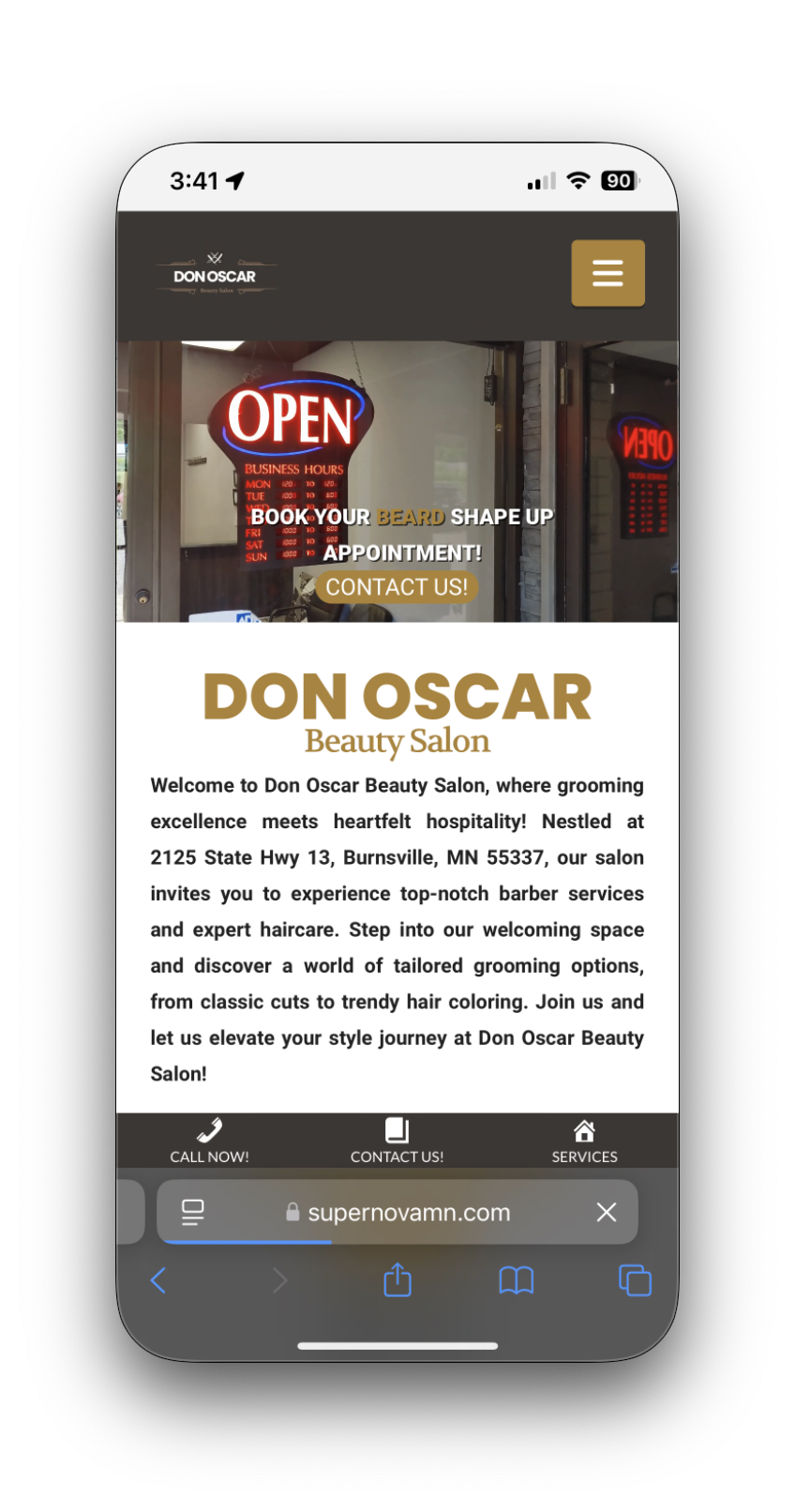Open Services in bottom bar
795x1512 pixels.
click(x=584, y=1141)
